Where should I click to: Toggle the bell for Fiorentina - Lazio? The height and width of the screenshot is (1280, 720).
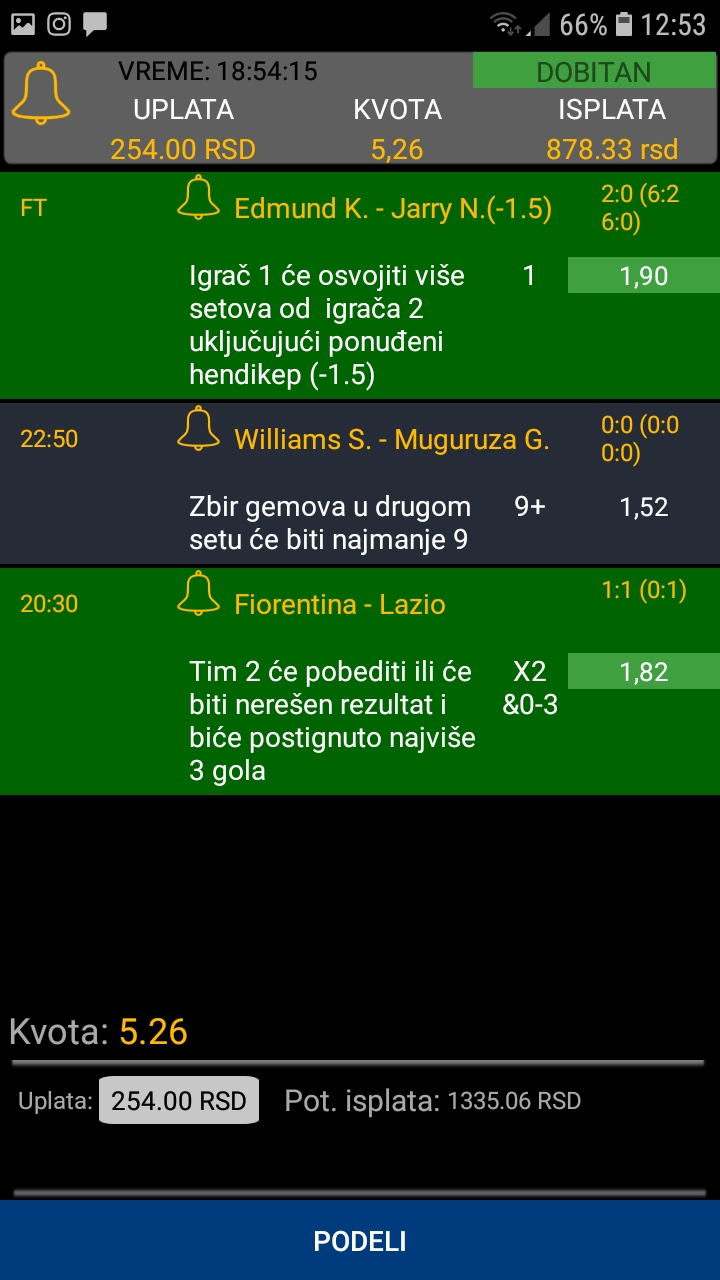pos(198,593)
